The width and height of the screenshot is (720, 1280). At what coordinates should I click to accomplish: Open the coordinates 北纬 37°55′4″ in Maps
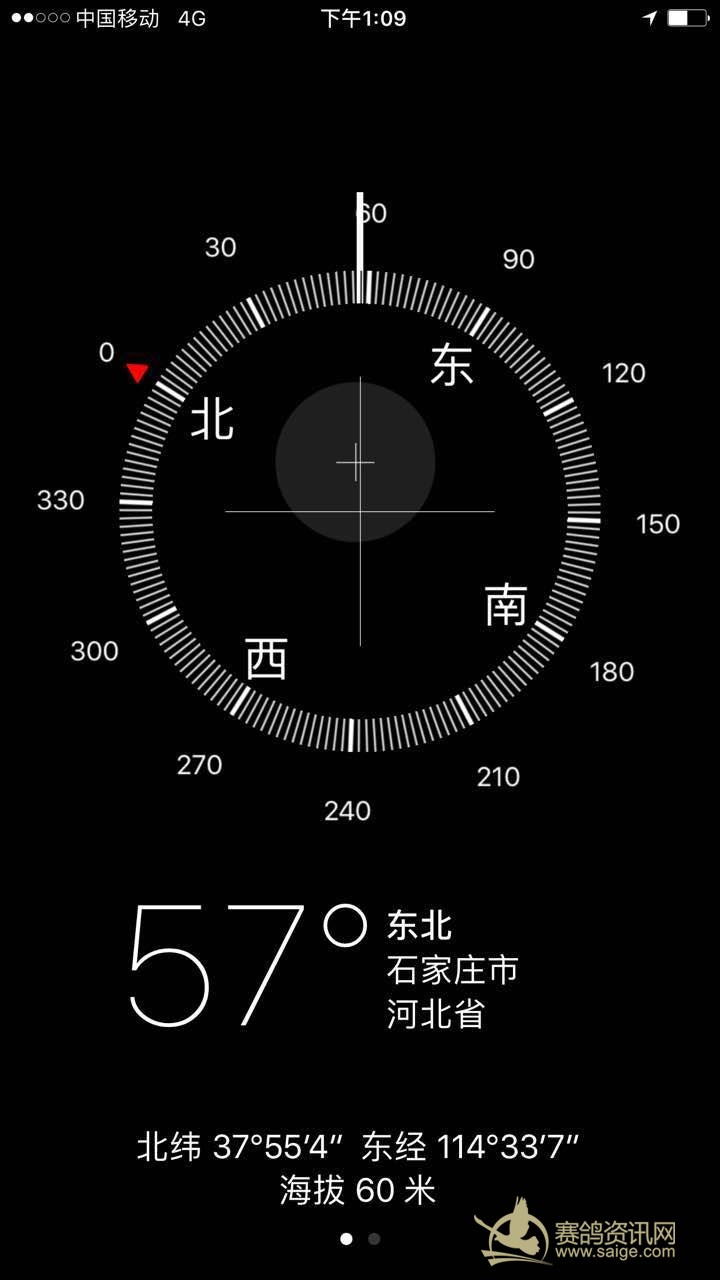[x=241, y=1147]
